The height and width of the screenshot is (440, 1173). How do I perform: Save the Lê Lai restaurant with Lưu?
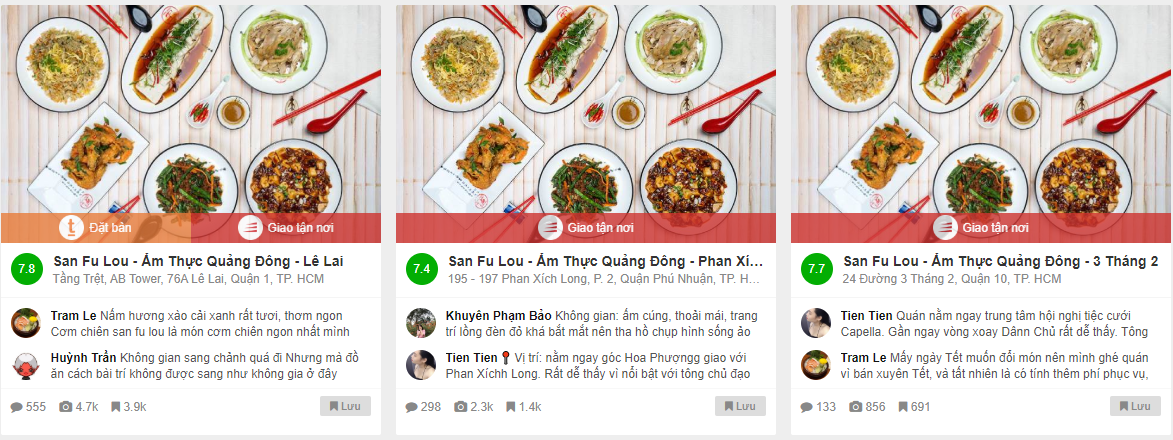(345, 406)
